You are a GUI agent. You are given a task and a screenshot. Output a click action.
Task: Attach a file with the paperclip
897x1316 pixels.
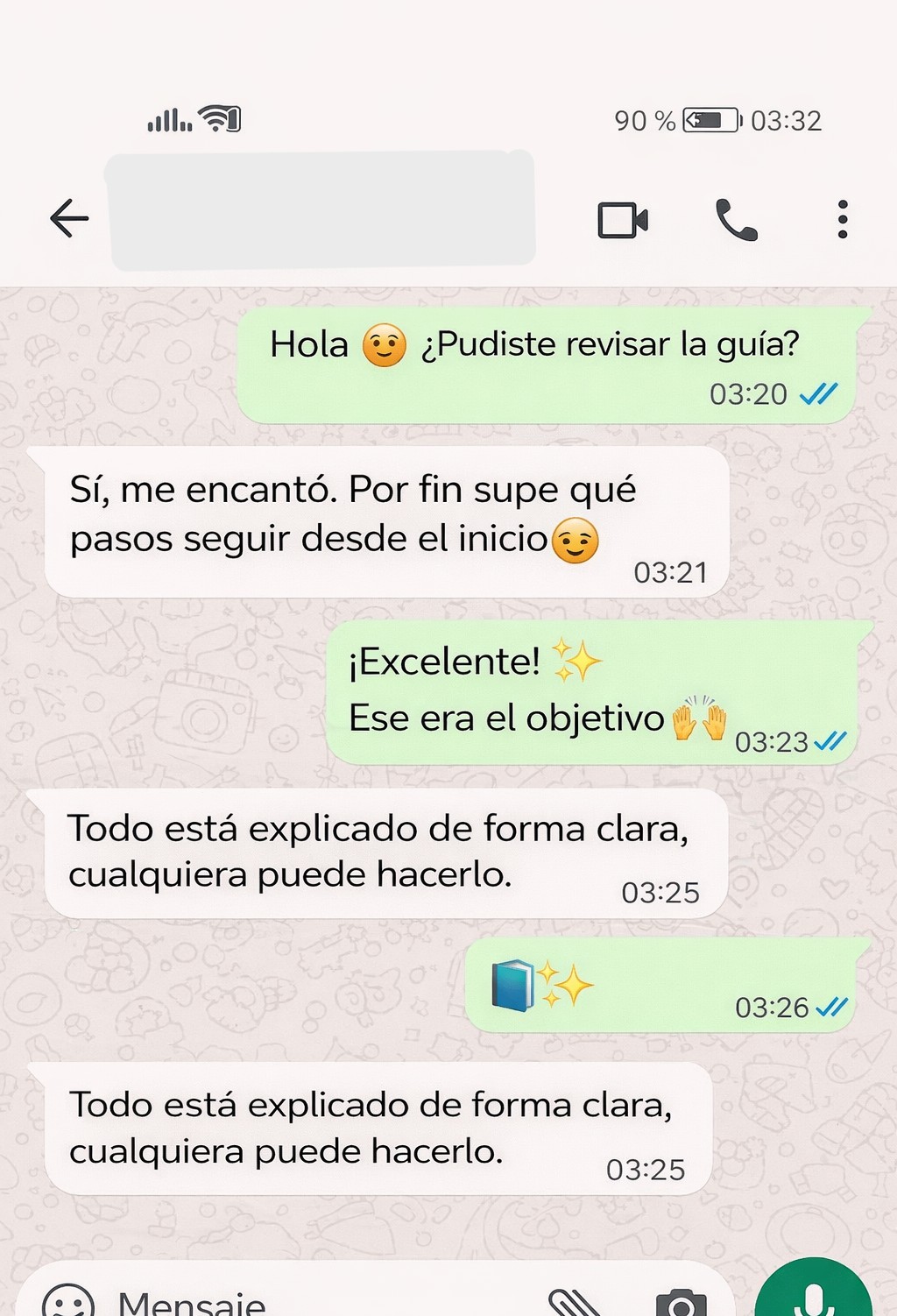coord(574,1304)
